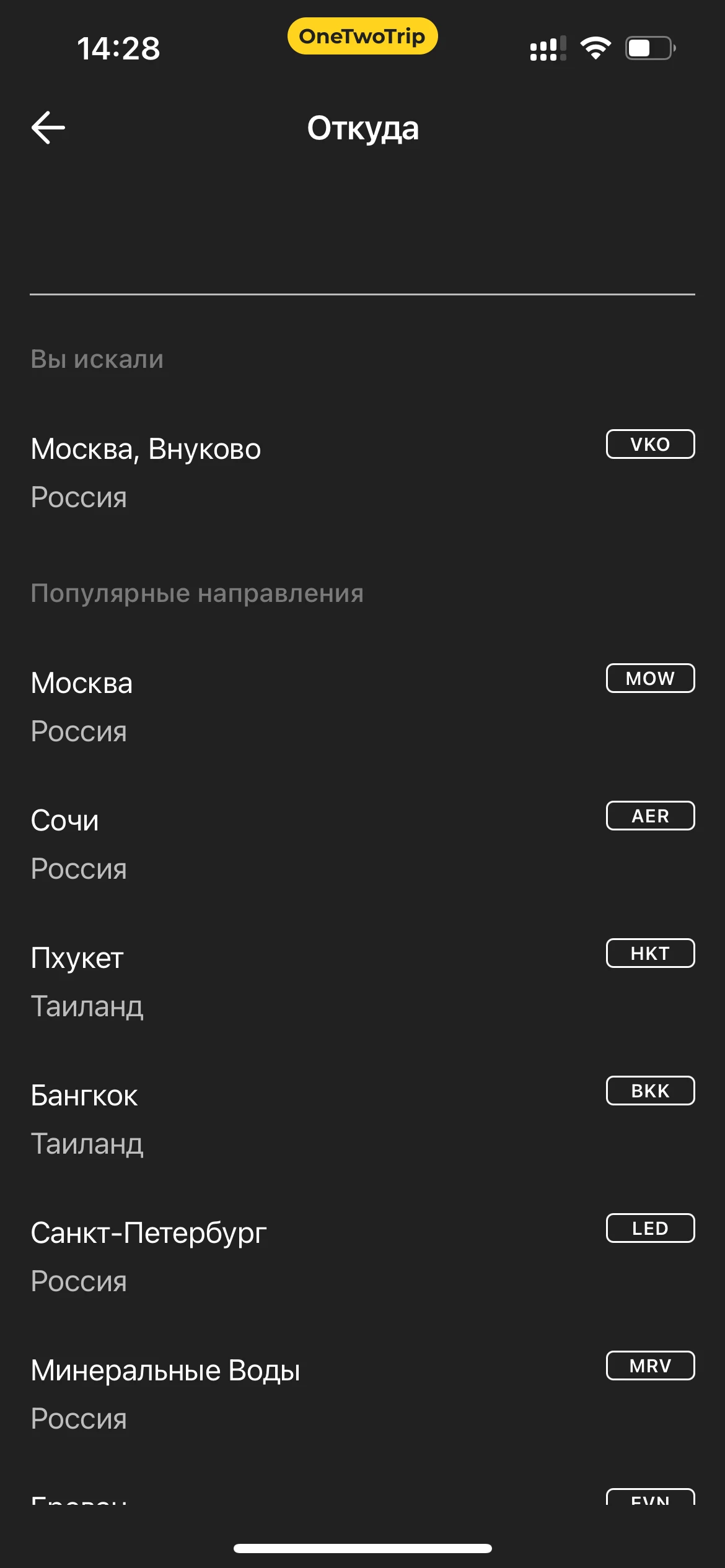This screenshot has width=725, height=1568.
Task: Pick Сочи from popular destinations
Action: 362,843
